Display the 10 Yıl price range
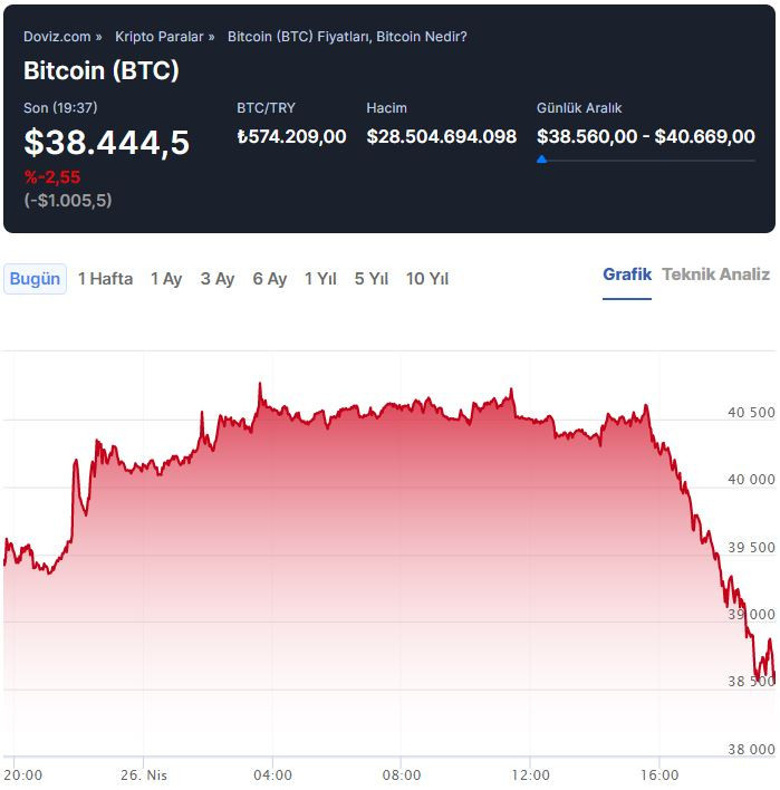780x790 pixels. coord(427,279)
